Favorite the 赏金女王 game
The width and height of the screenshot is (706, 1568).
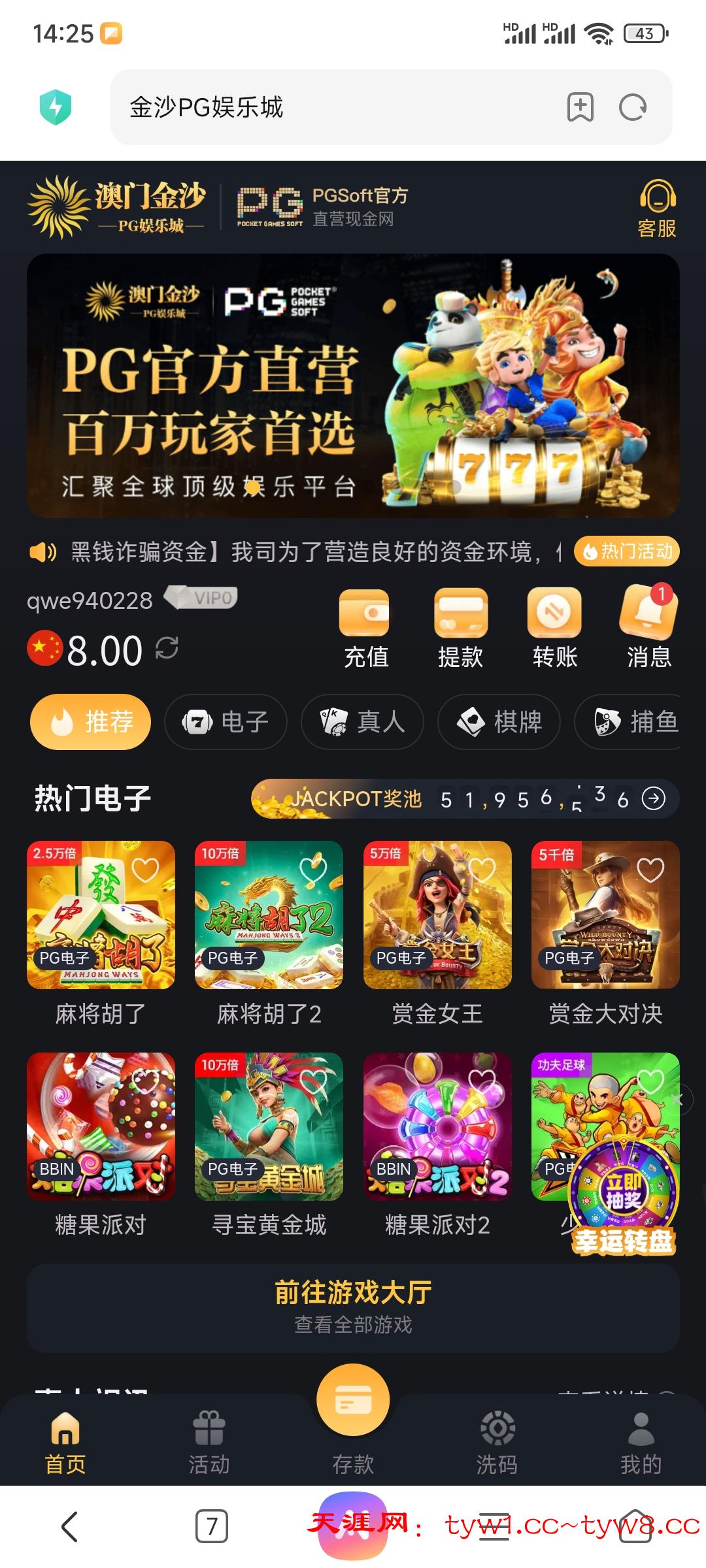[482, 870]
